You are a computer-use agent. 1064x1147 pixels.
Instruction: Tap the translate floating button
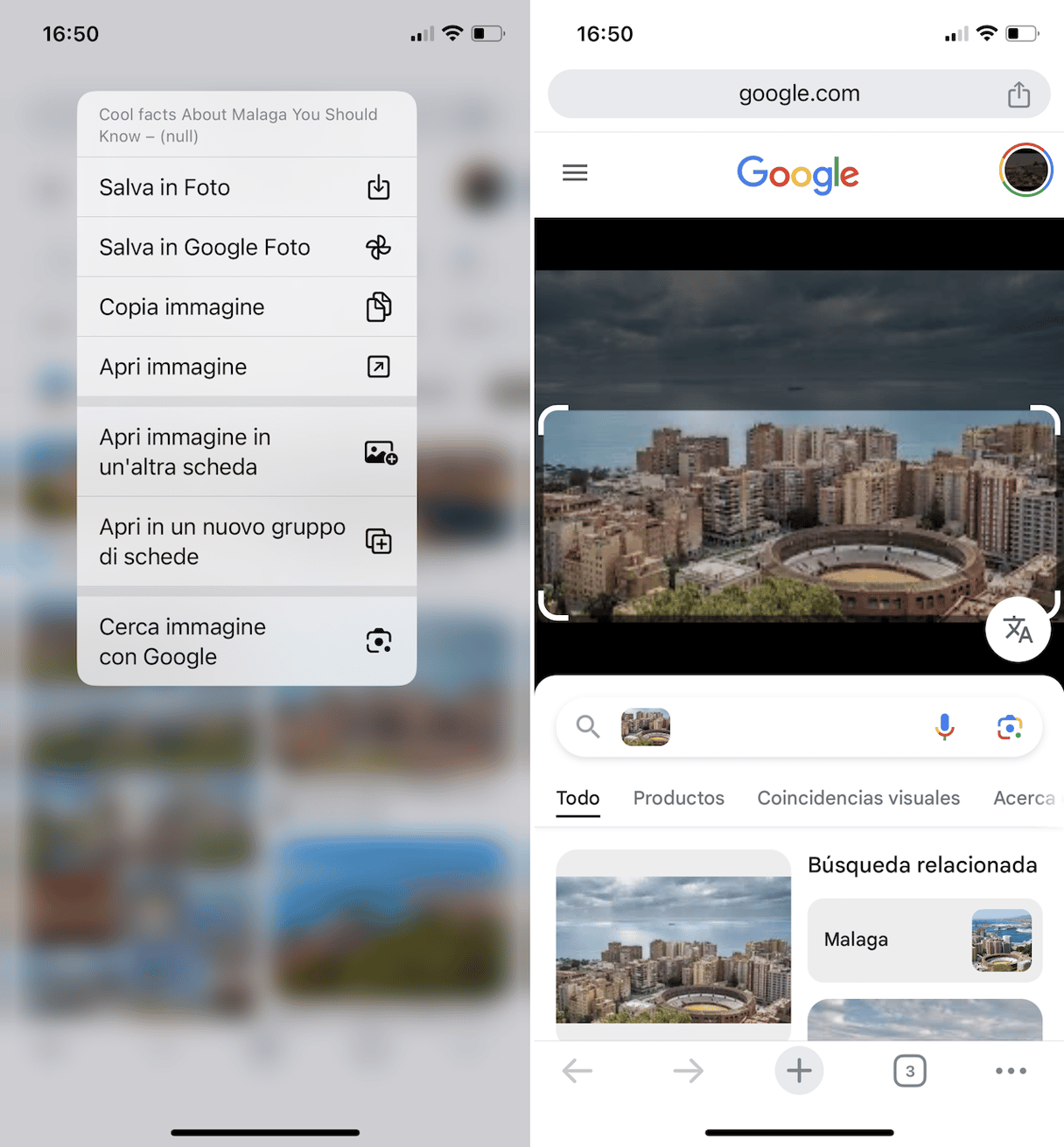click(1018, 630)
